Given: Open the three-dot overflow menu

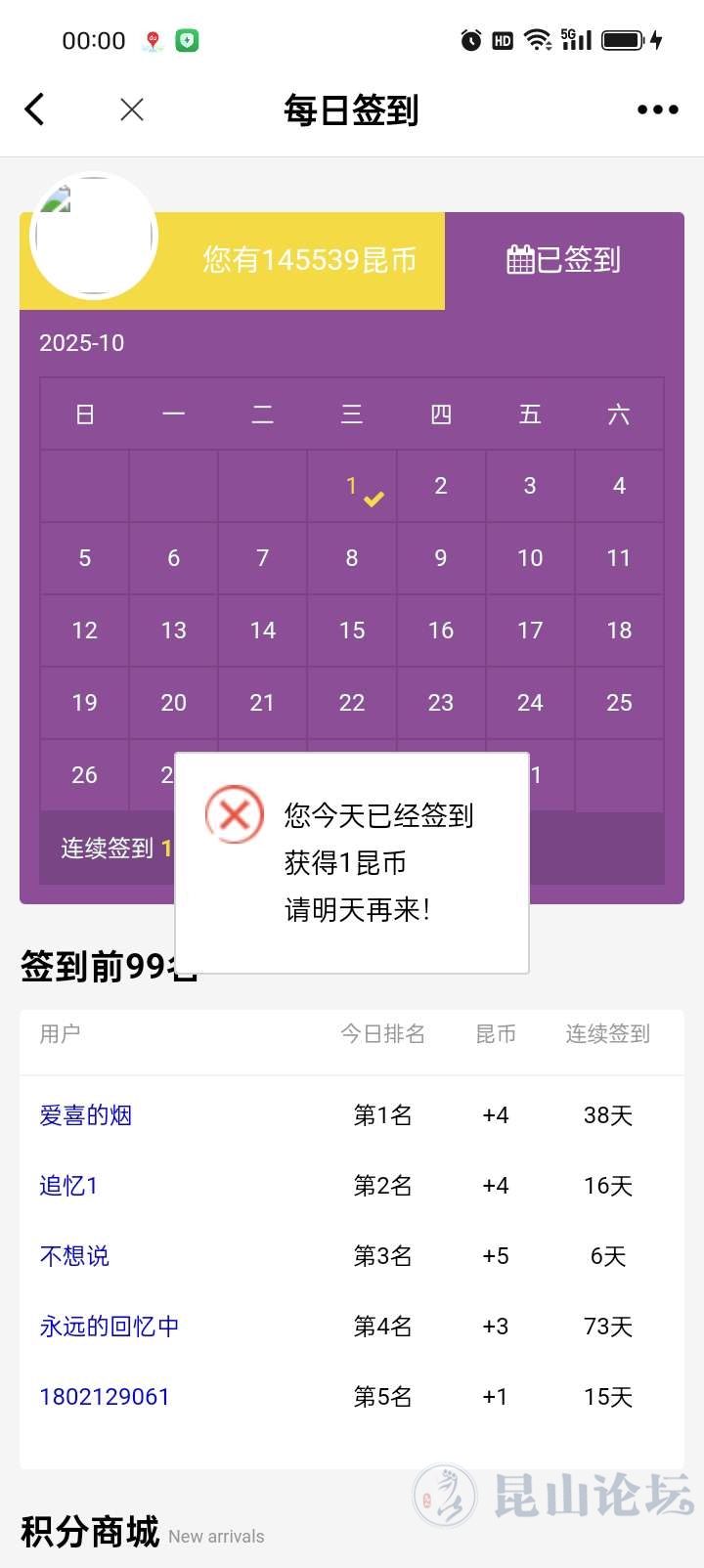Looking at the screenshot, I should [x=657, y=109].
